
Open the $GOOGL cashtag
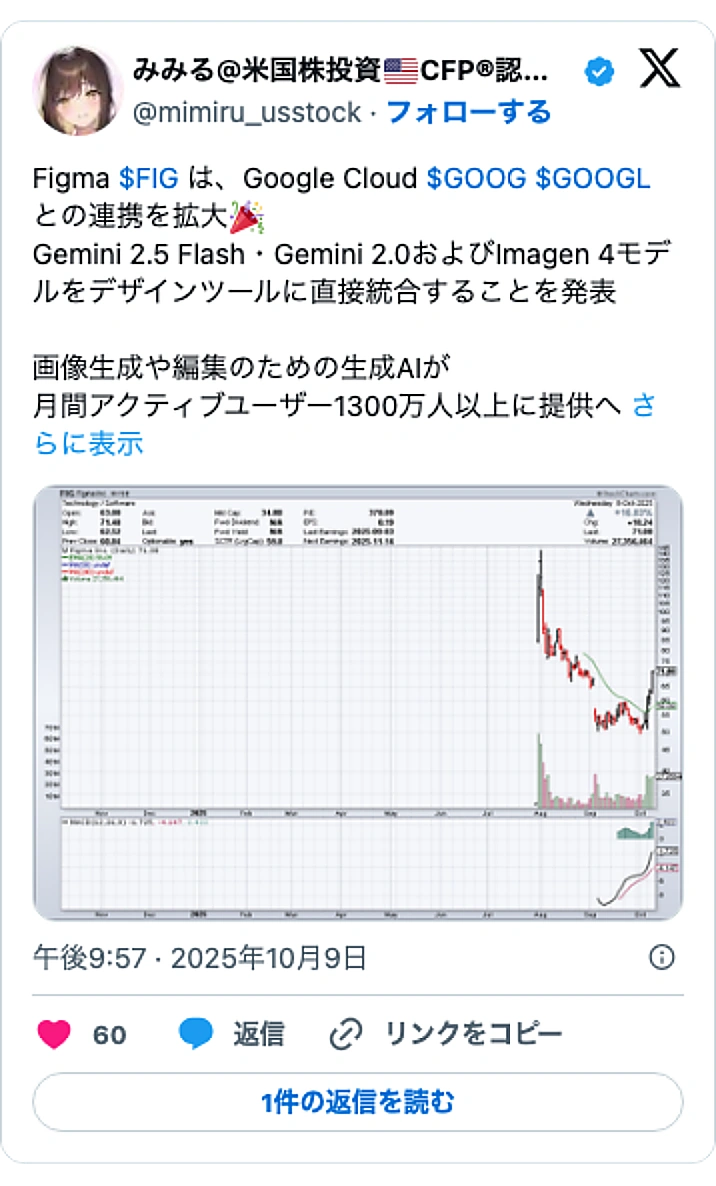tap(593, 179)
